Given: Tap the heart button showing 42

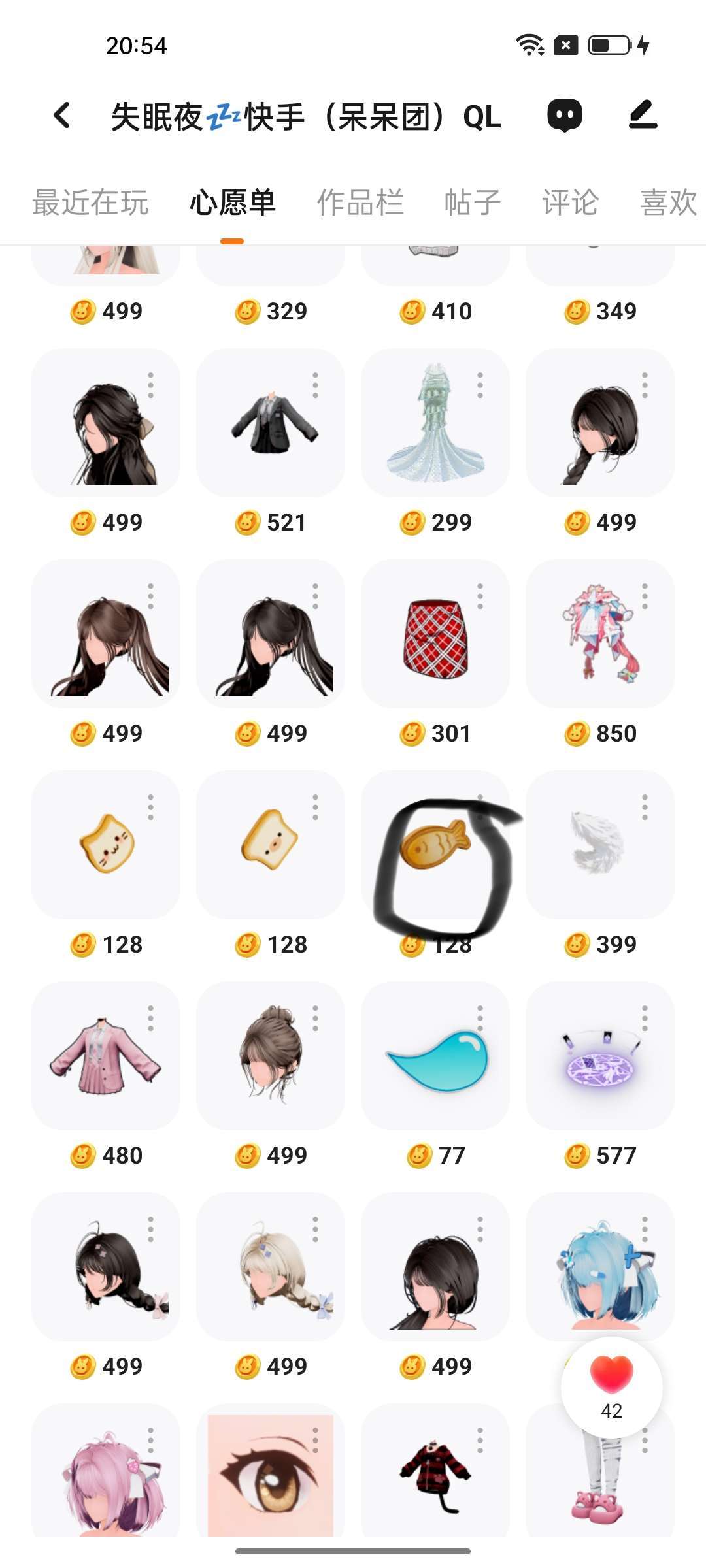Looking at the screenshot, I should pos(611,1386).
